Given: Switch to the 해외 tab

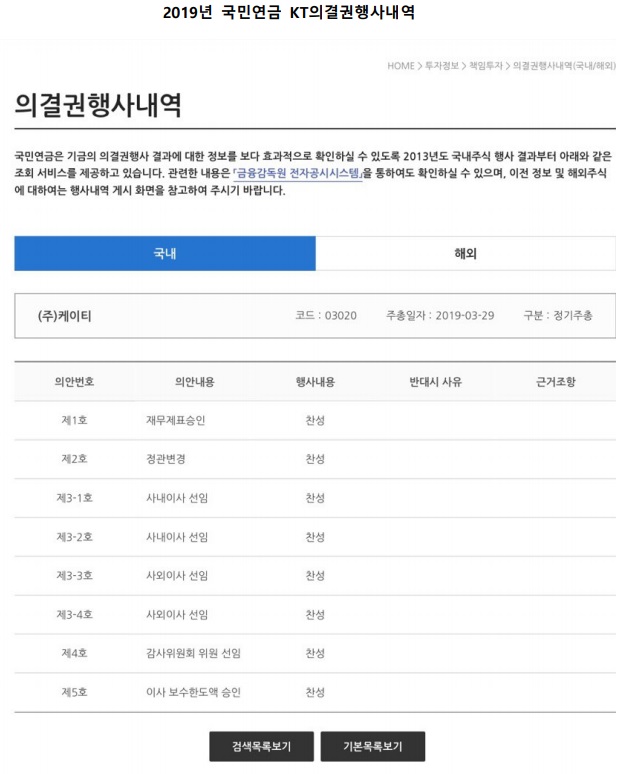Looking at the screenshot, I should (465, 254).
